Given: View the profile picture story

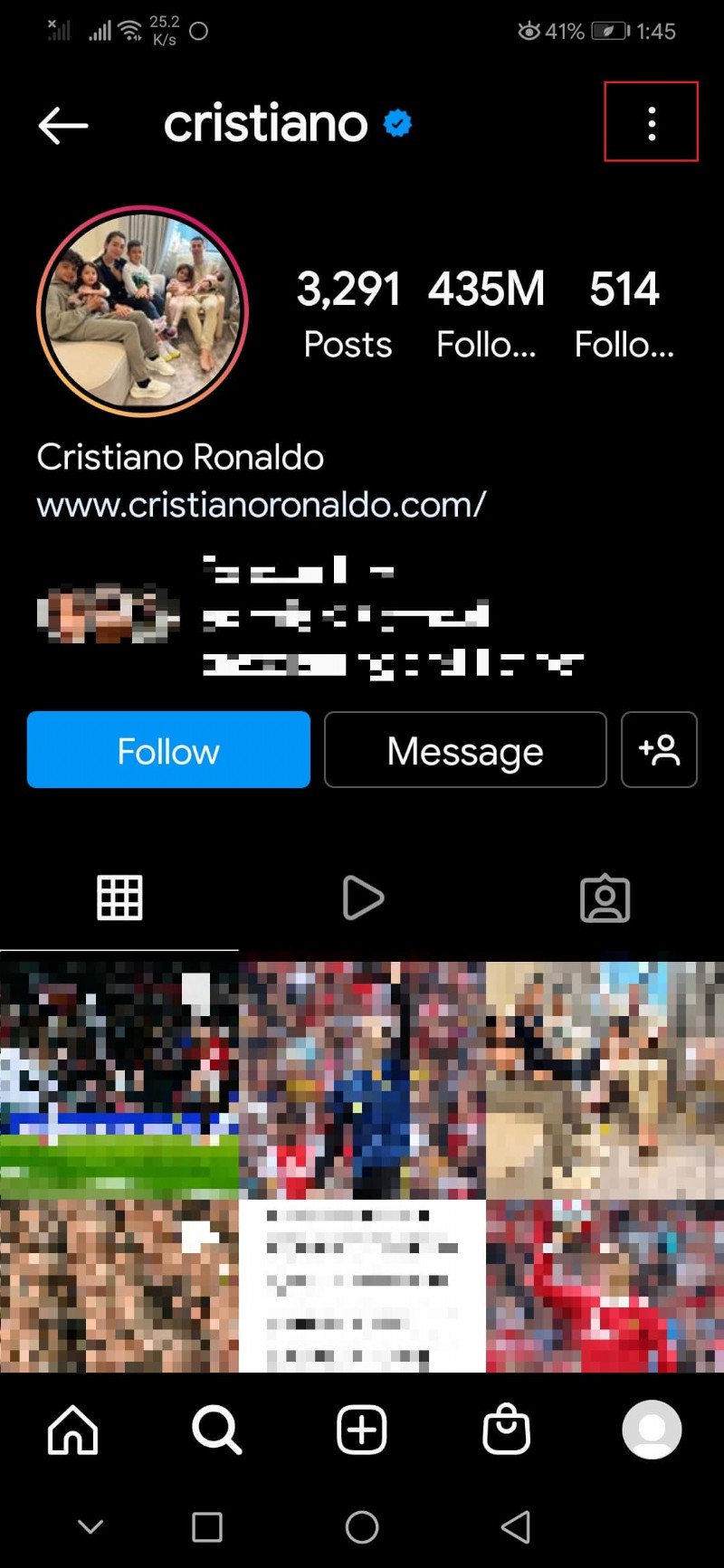Looking at the screenshot, I should click(142, 311).
